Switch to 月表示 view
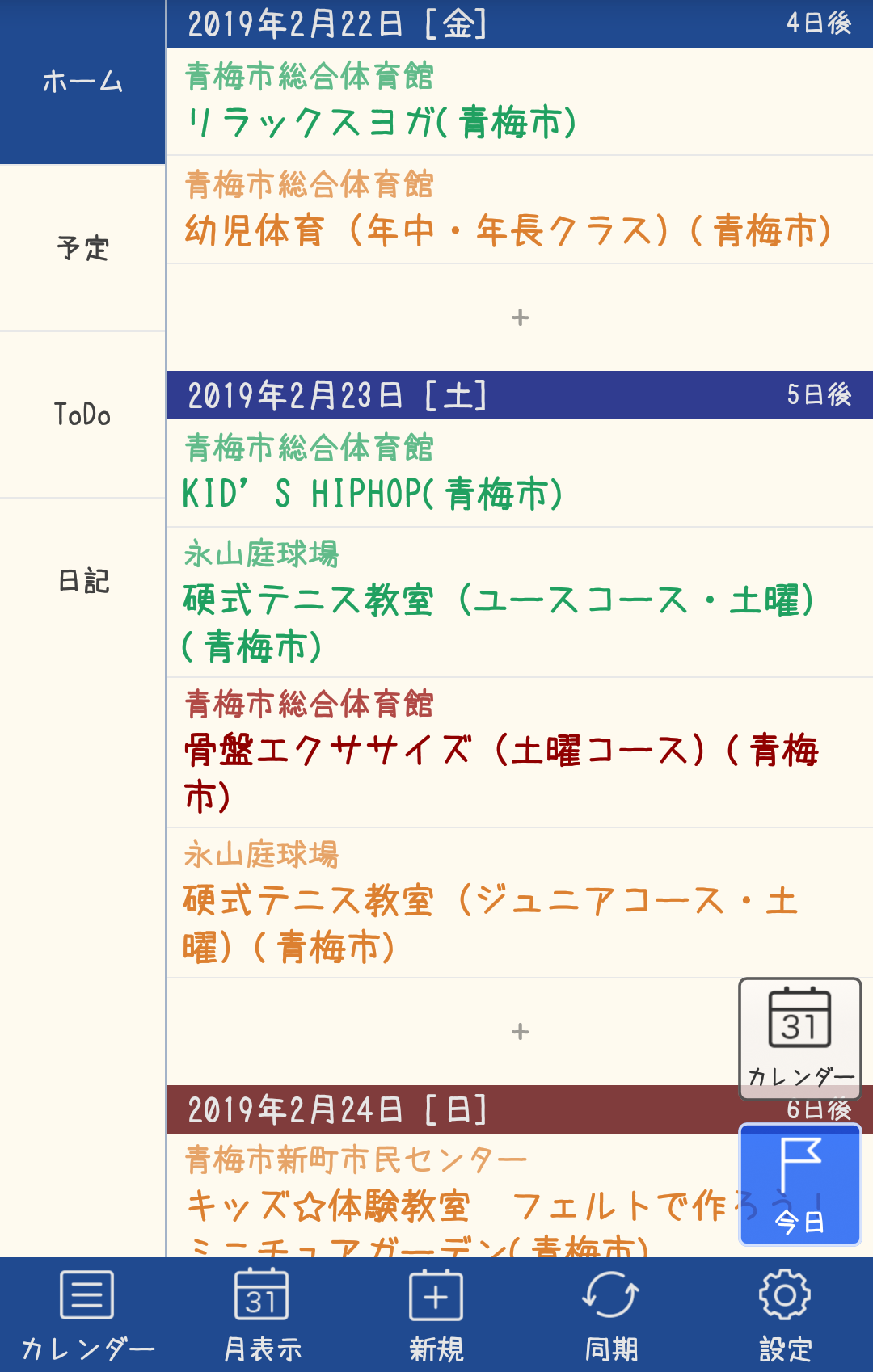Screen dimensions: 873x1372 [262, 1315]
